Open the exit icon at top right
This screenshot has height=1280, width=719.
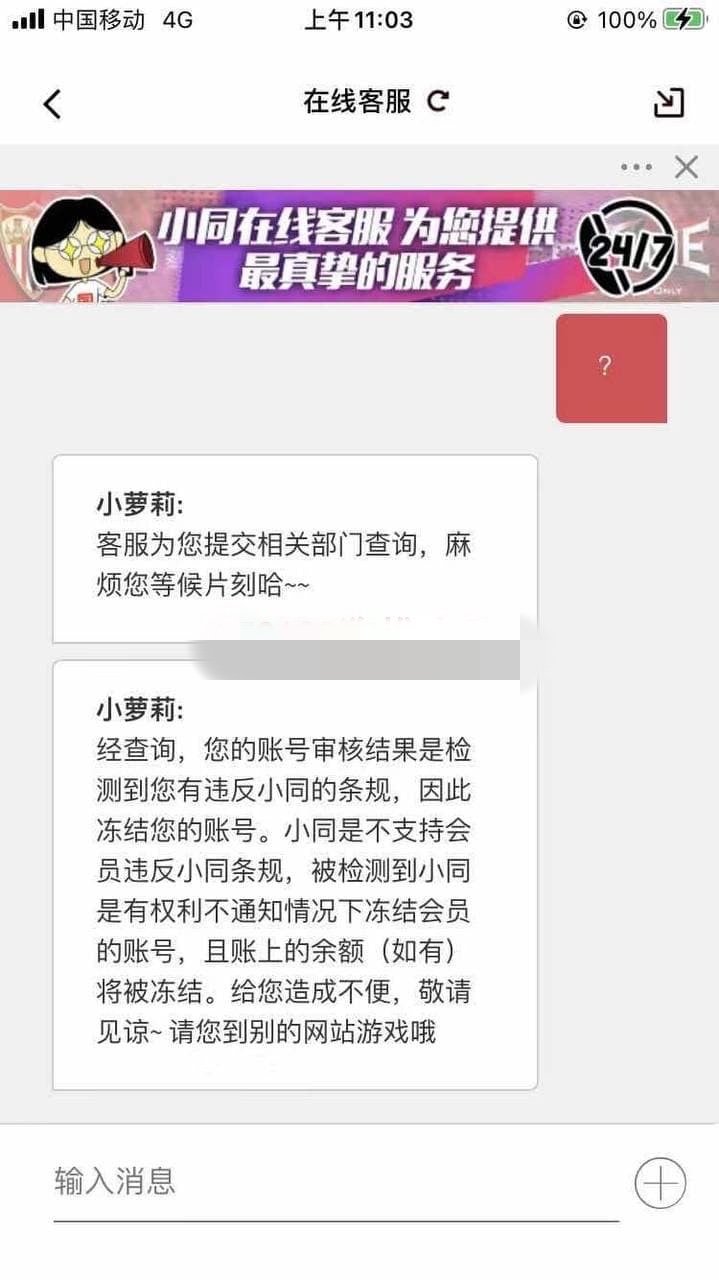(x=668, y=102)
